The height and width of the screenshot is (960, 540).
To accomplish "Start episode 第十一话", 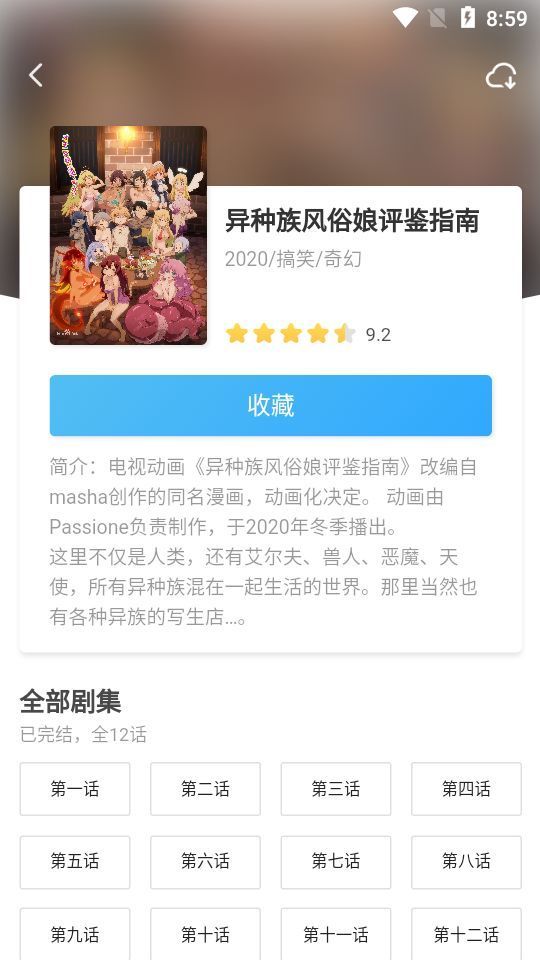I will (336, 934).
